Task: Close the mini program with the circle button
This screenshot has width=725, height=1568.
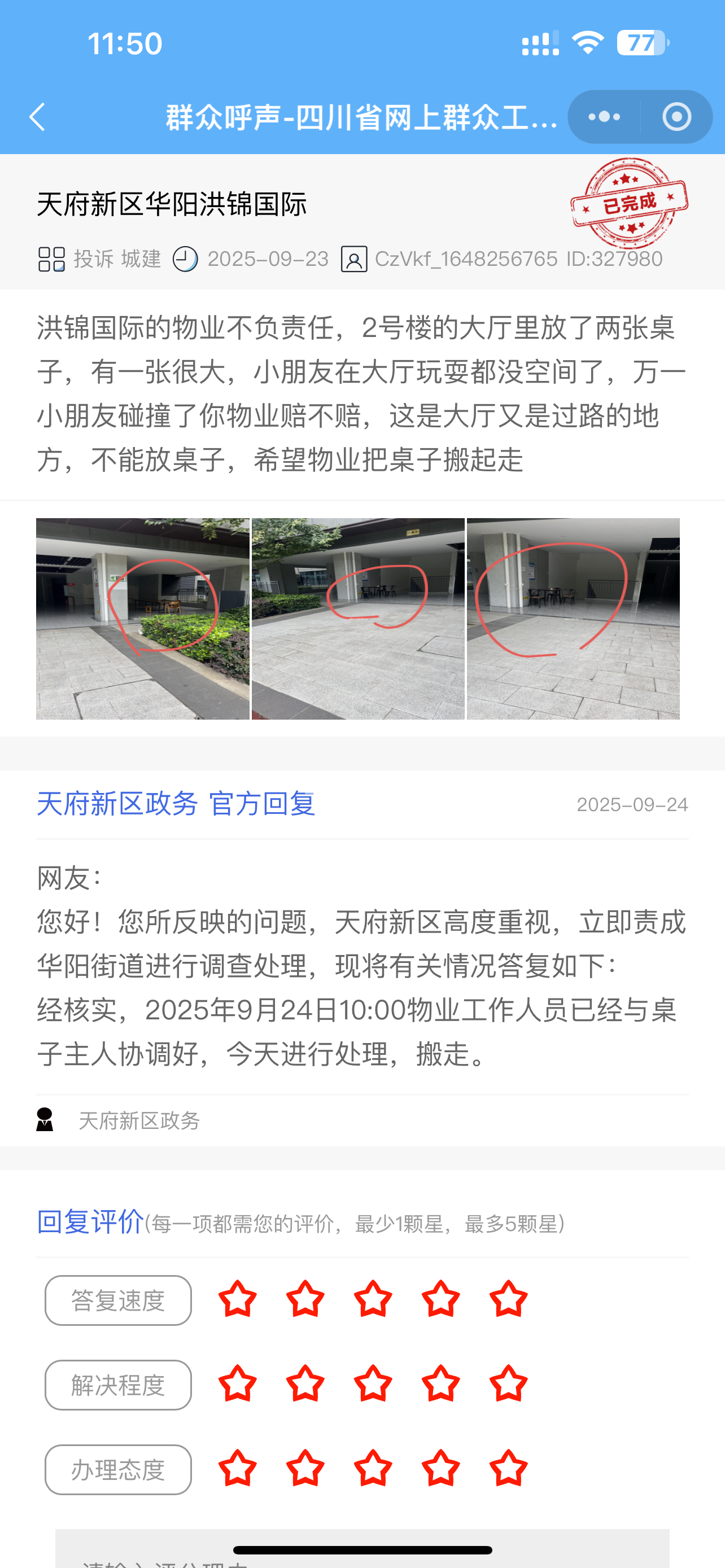Action: [676, 117]
